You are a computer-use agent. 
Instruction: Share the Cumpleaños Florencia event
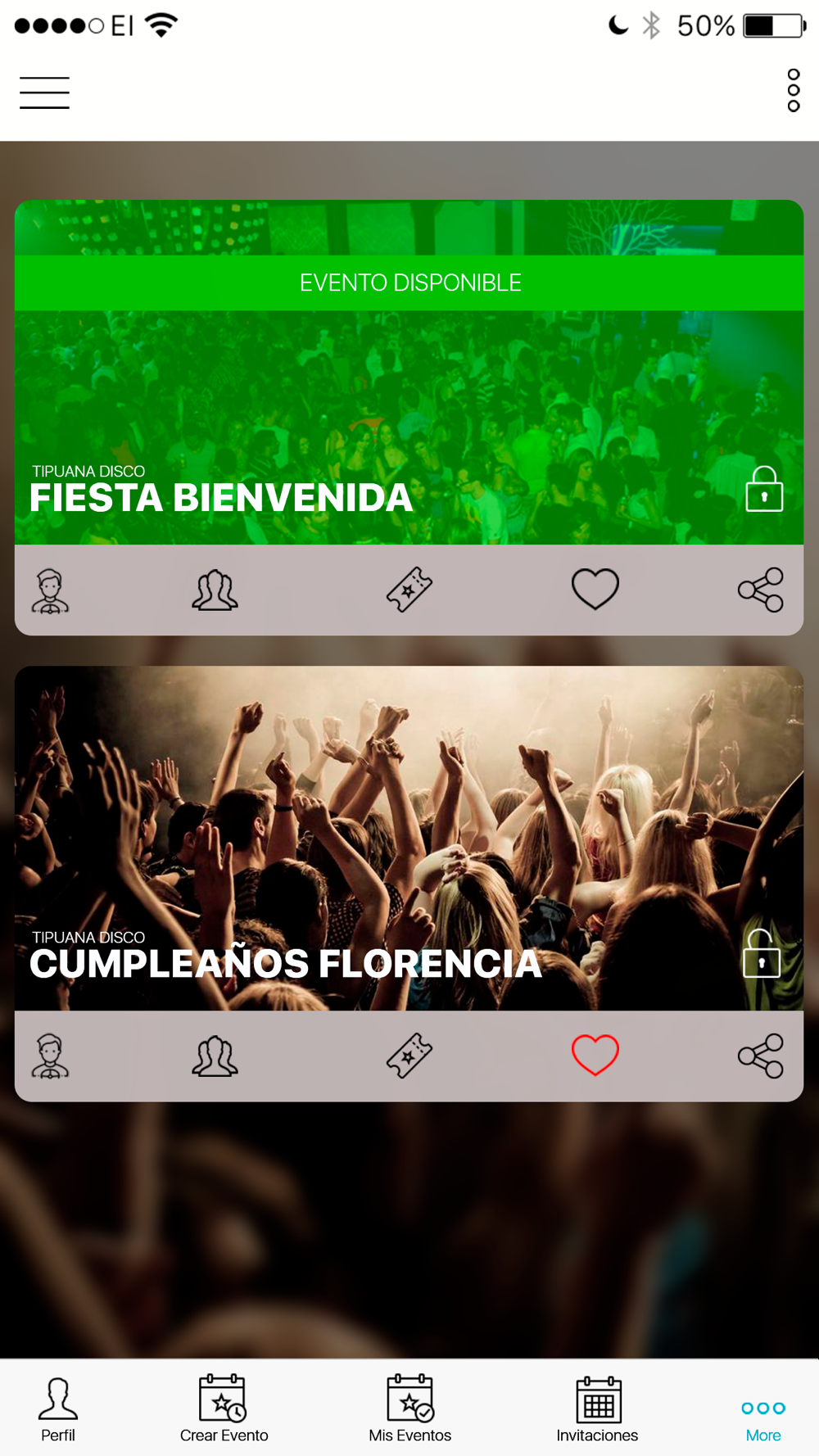[761, 1056]
